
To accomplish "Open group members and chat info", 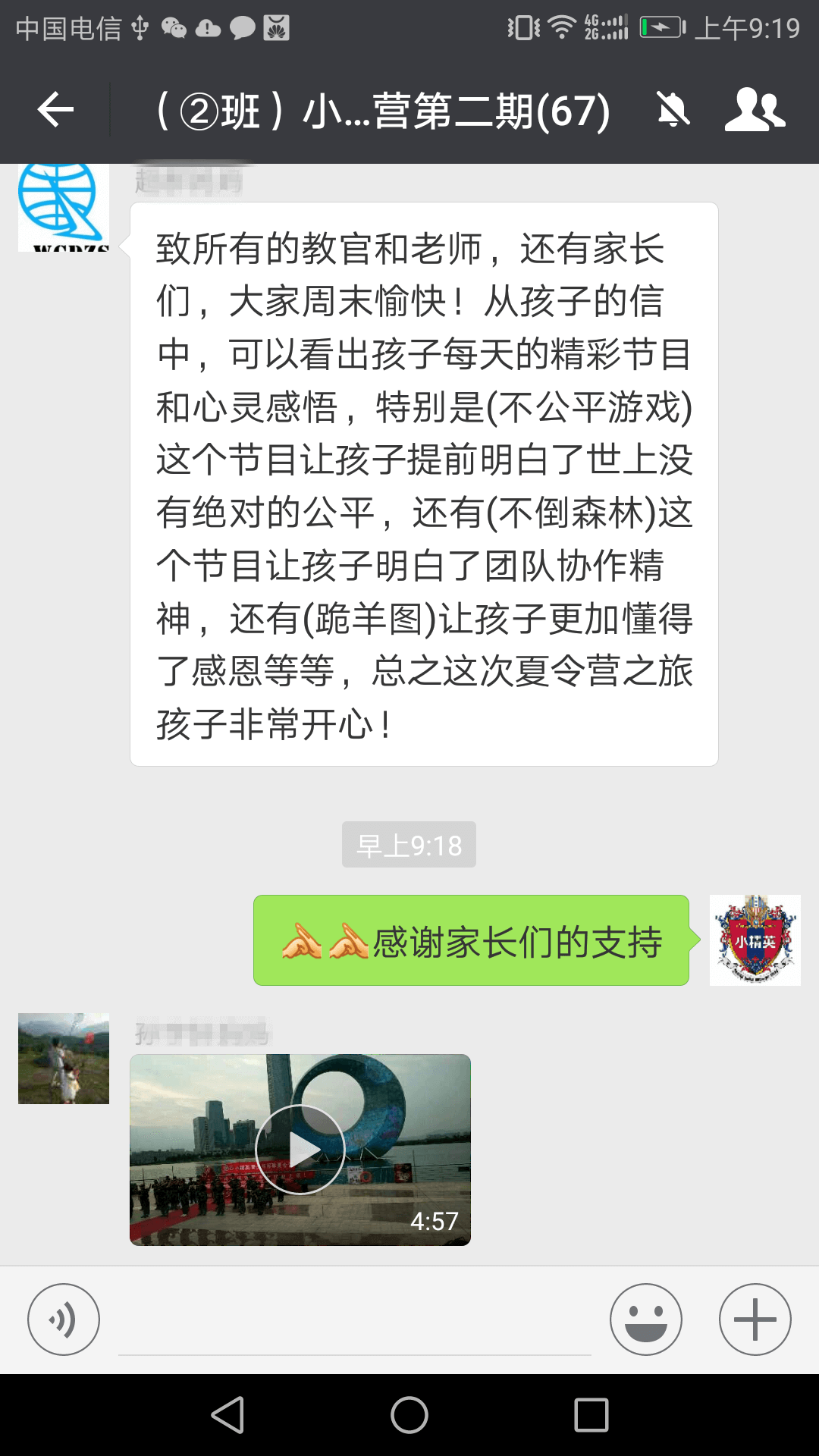I will coord(755,111).
